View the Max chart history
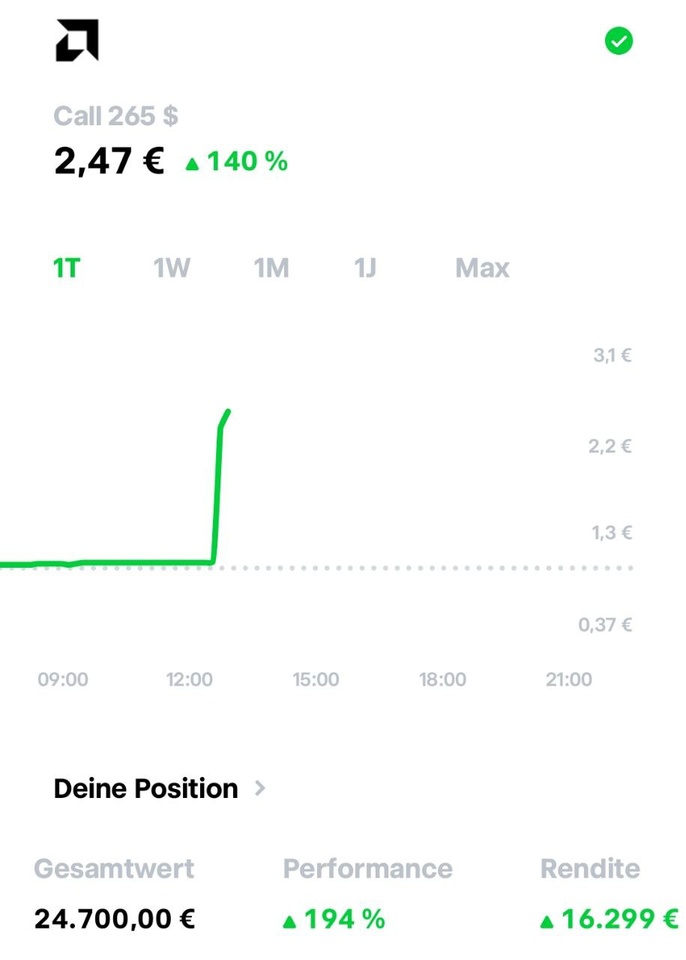The height and width of the screenshot is (960, 686). tap(482, 268)
